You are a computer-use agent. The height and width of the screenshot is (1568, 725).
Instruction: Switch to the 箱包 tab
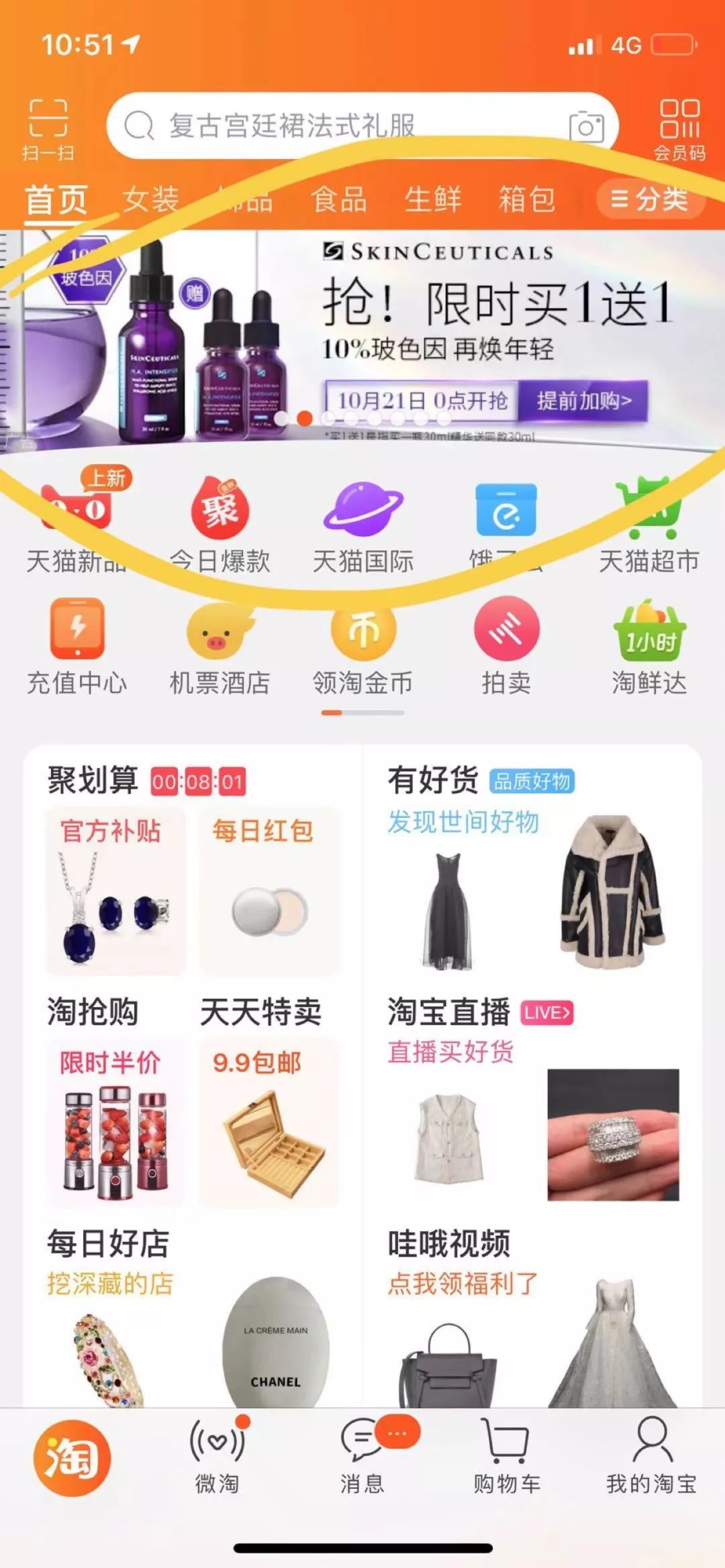point(526,199)
